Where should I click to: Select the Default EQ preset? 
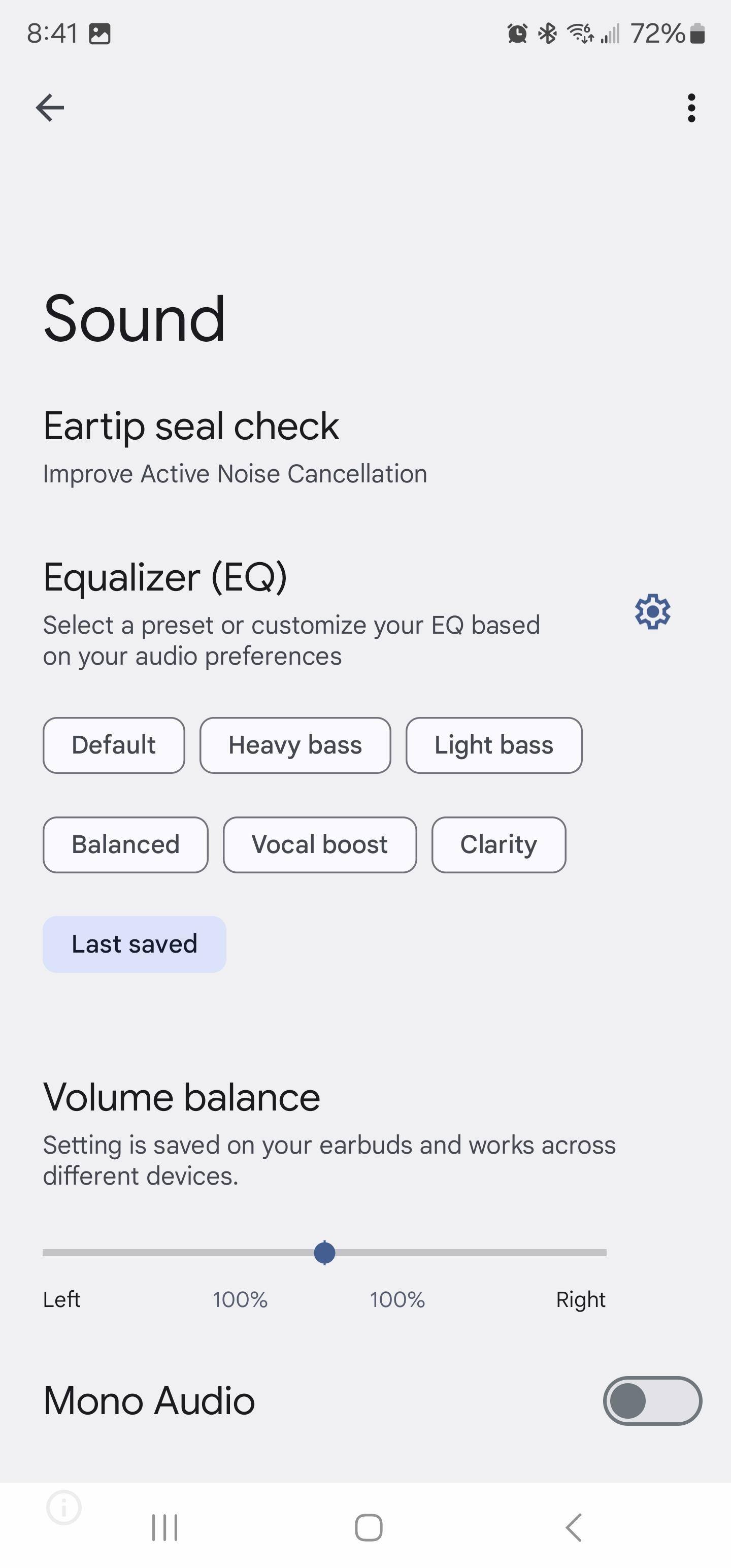pos(114,745)
